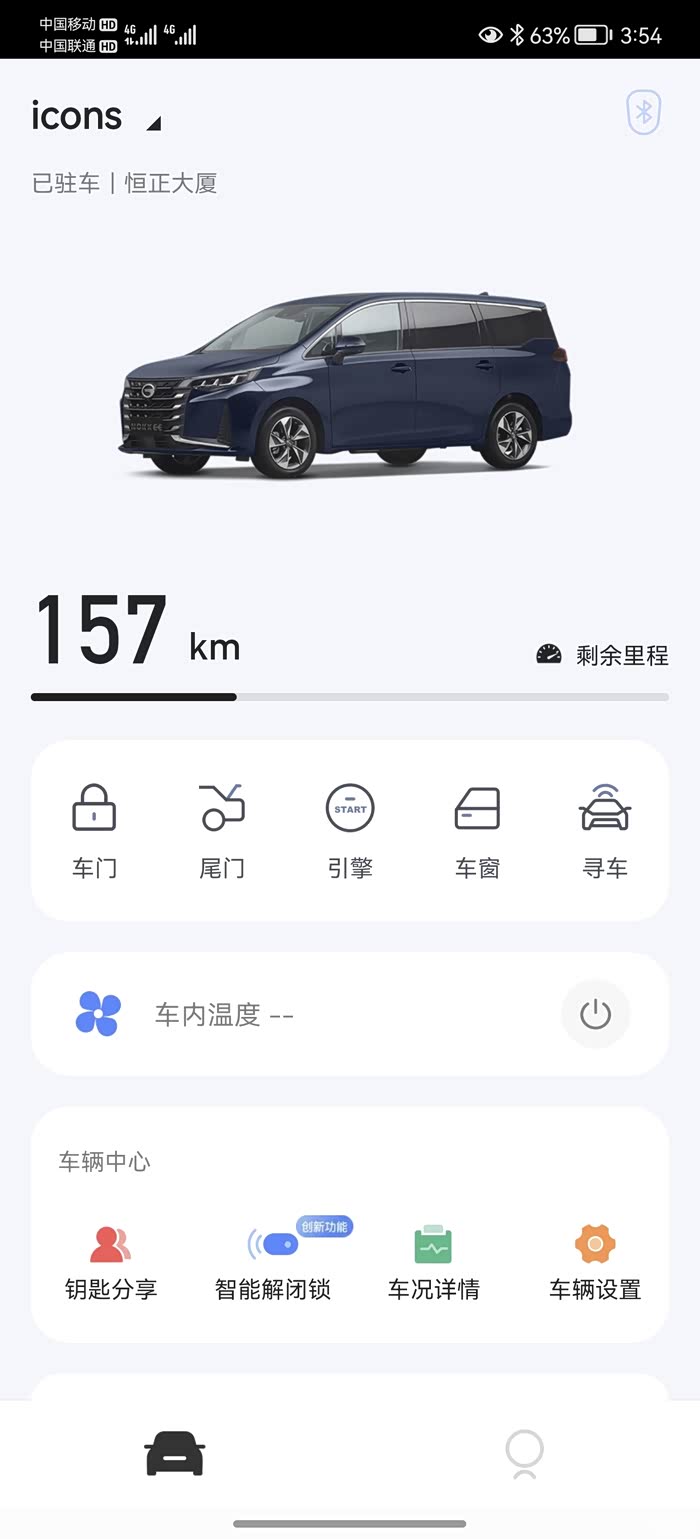Open 车辆设置 vehicle settings
700x1539 pixels.
pyautogui.click(x=595, y=1262)
